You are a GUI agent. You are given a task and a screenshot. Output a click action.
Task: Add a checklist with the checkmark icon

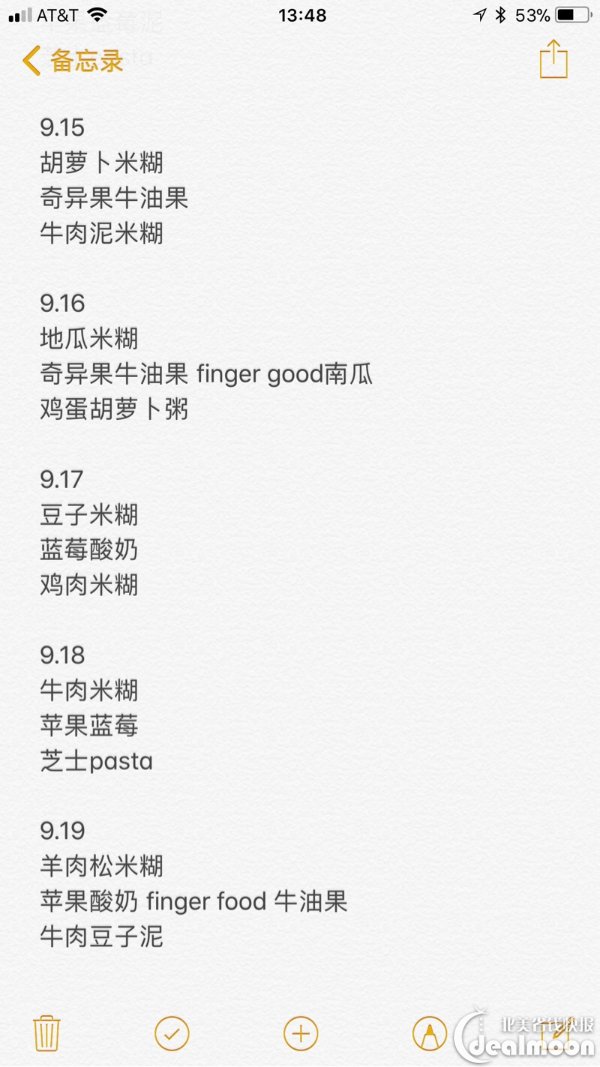click(x=172, y=1034)
